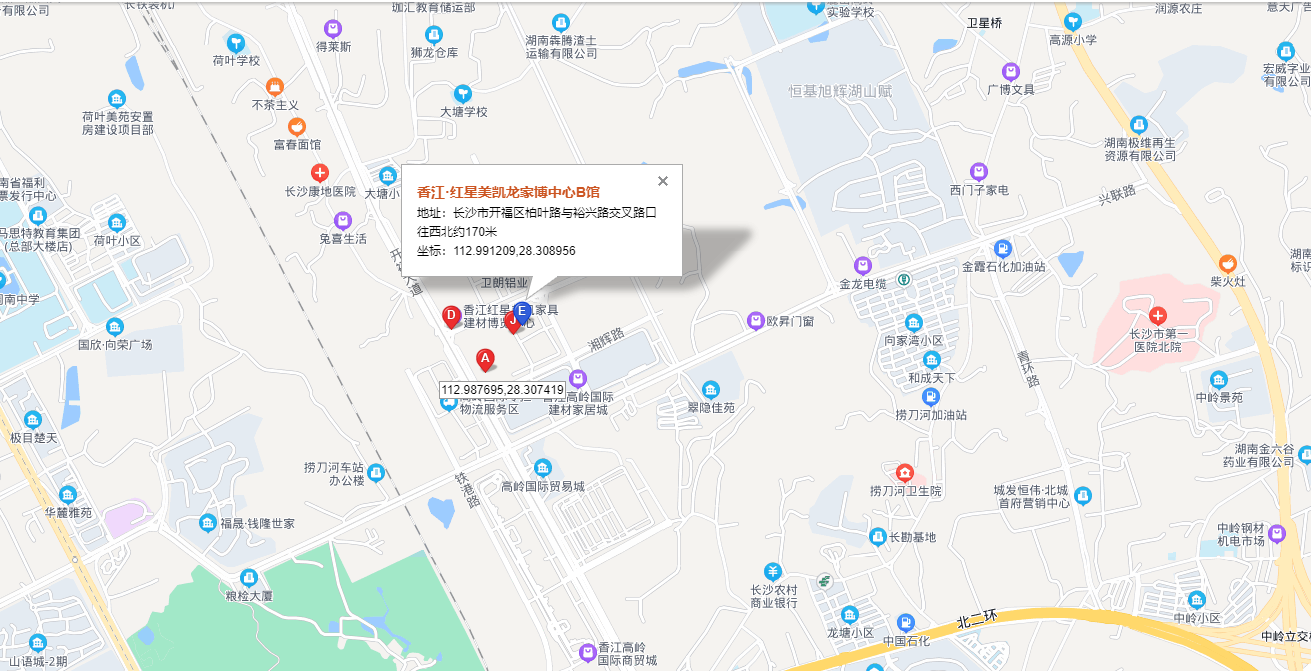The image size is (1311, 671).
Task: Select the blue map marker E
Action: (x=522, y=310)
